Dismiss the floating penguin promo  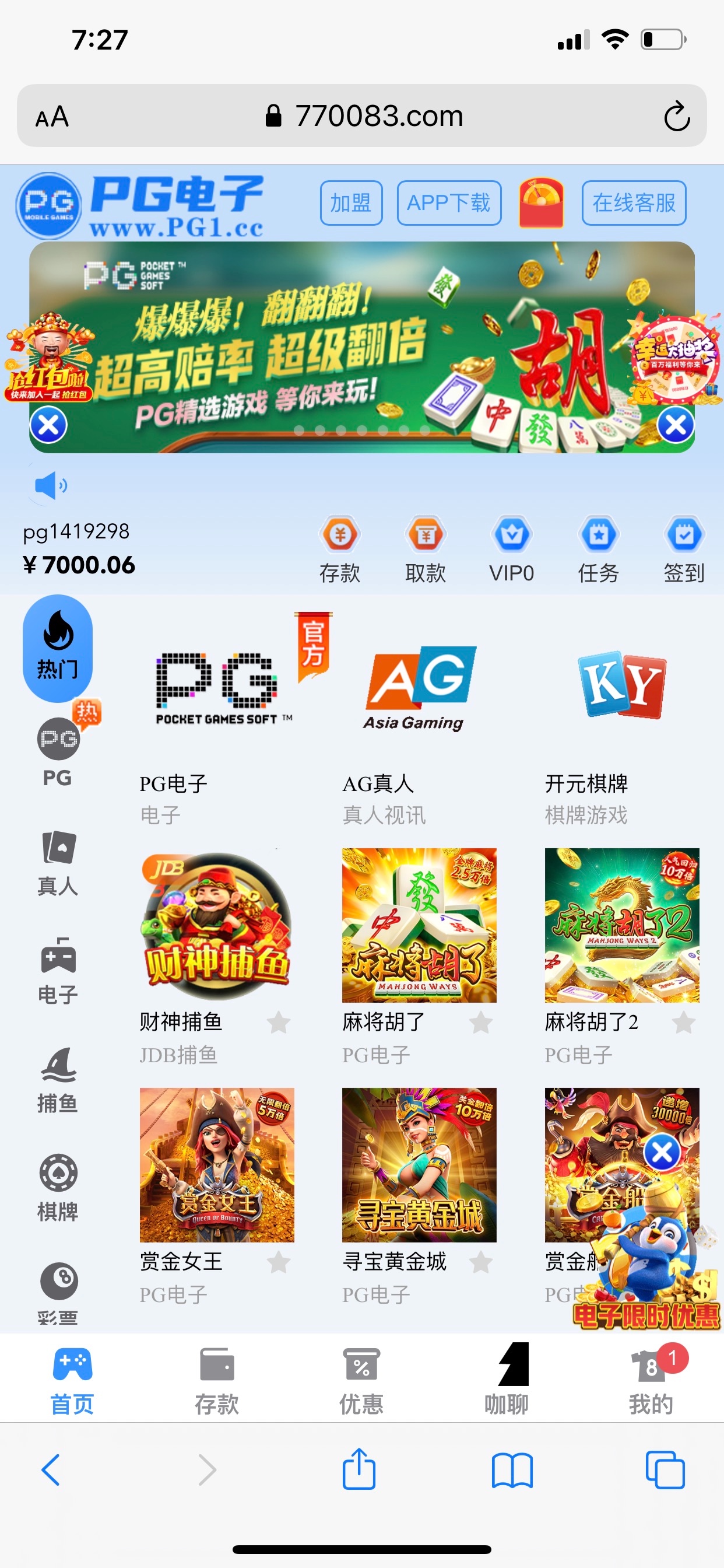point(661,1151)
